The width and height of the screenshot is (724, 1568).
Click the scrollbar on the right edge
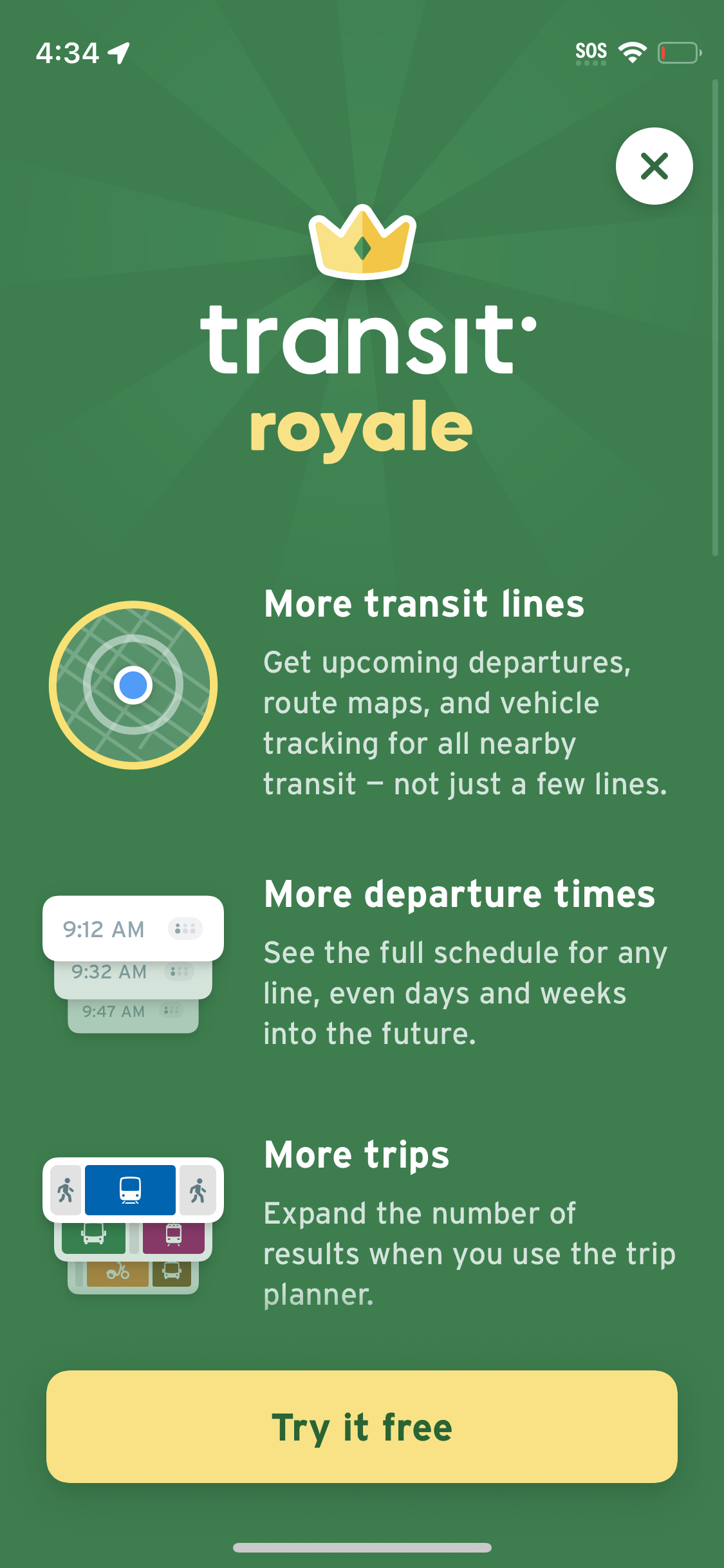[714, 322]
